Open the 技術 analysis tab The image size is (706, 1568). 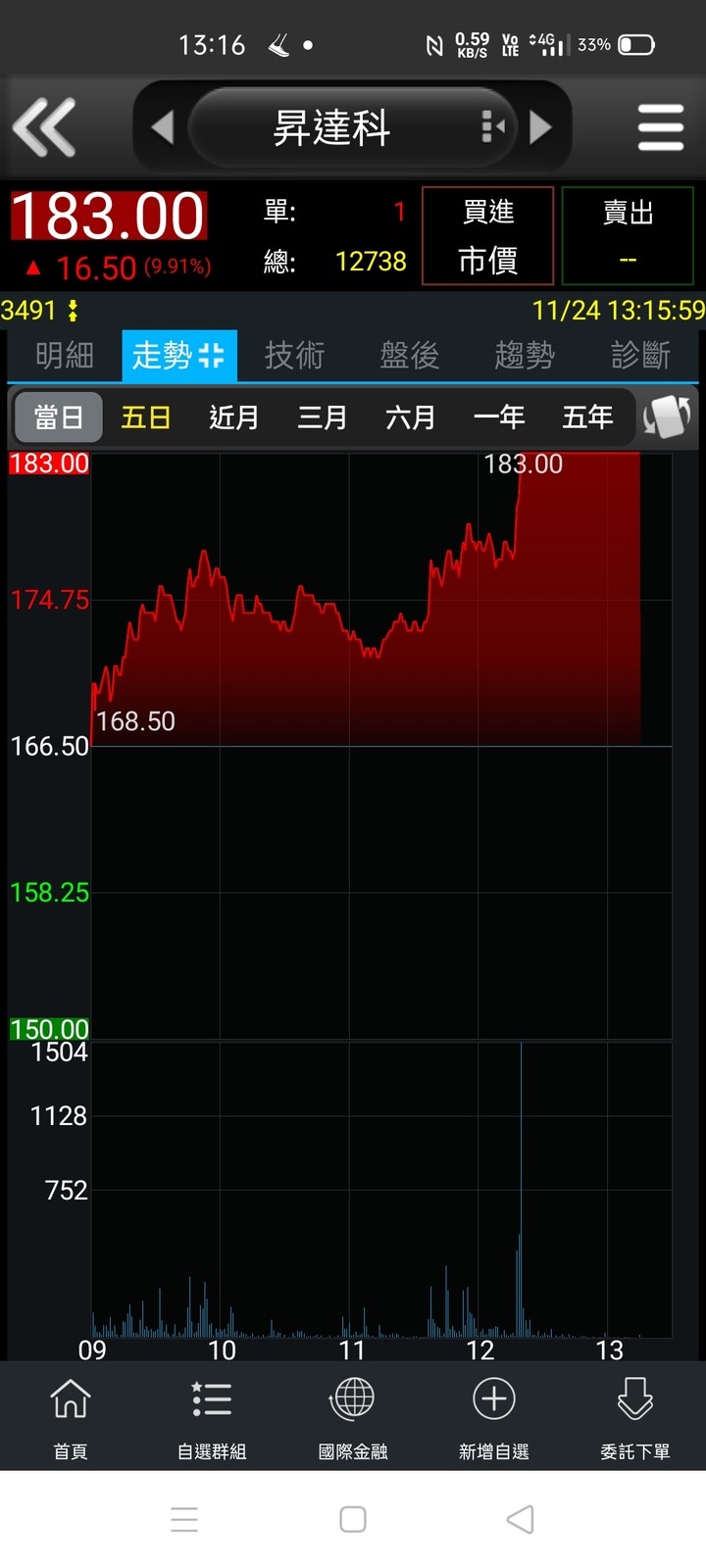(x=294, y=356)
